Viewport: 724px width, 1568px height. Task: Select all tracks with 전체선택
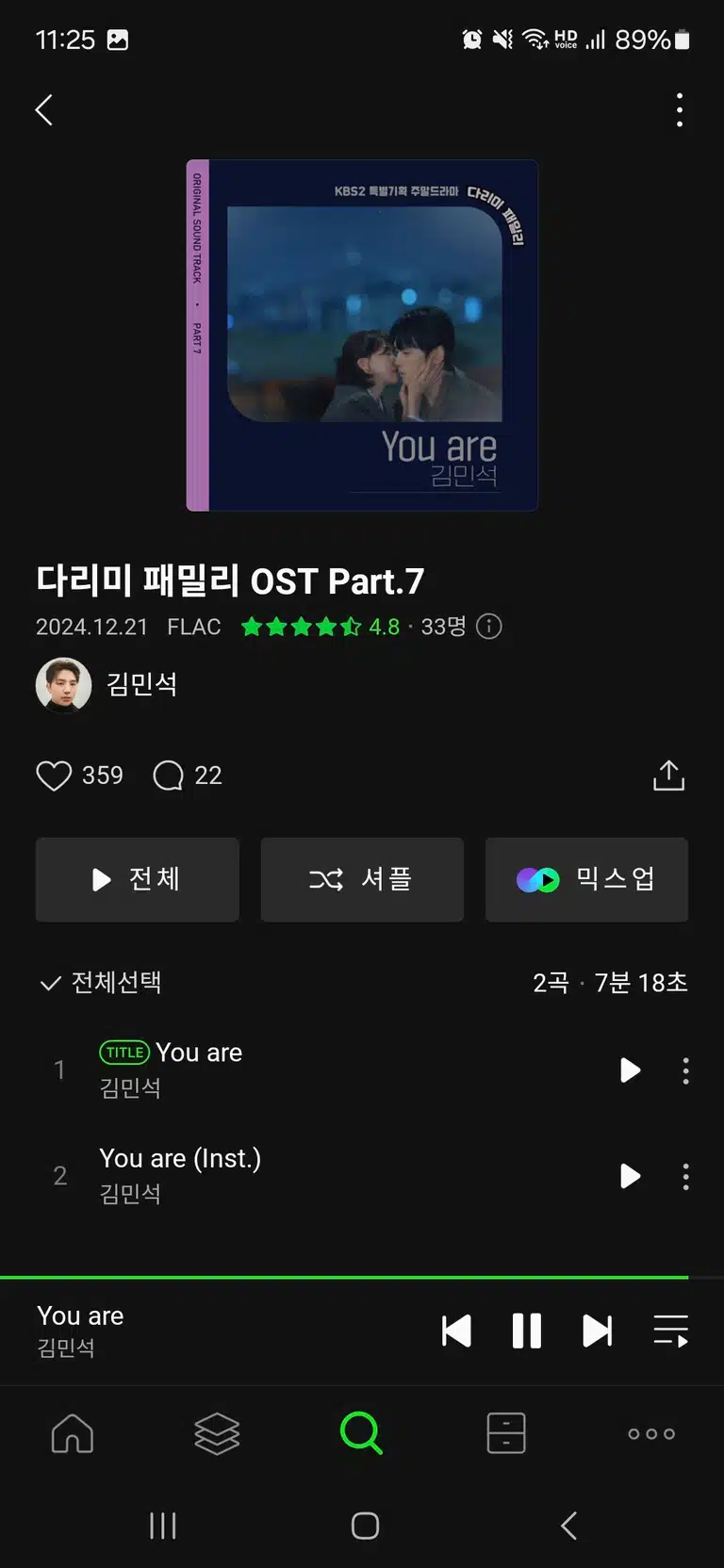click(101, 983)
